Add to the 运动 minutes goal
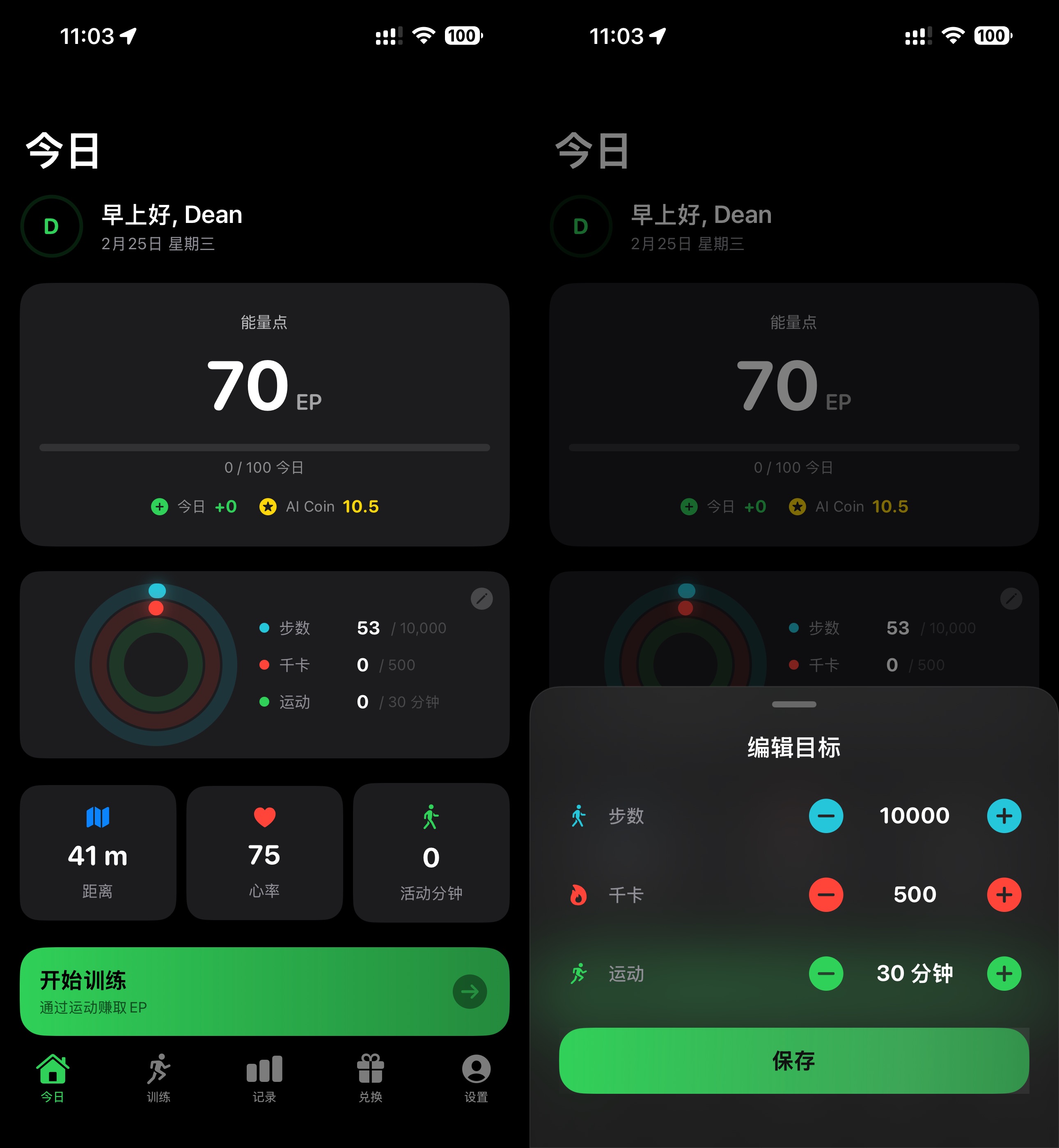This screenshot has width=1059, height=1148. pyautogui.click(x=1004, y=973)
